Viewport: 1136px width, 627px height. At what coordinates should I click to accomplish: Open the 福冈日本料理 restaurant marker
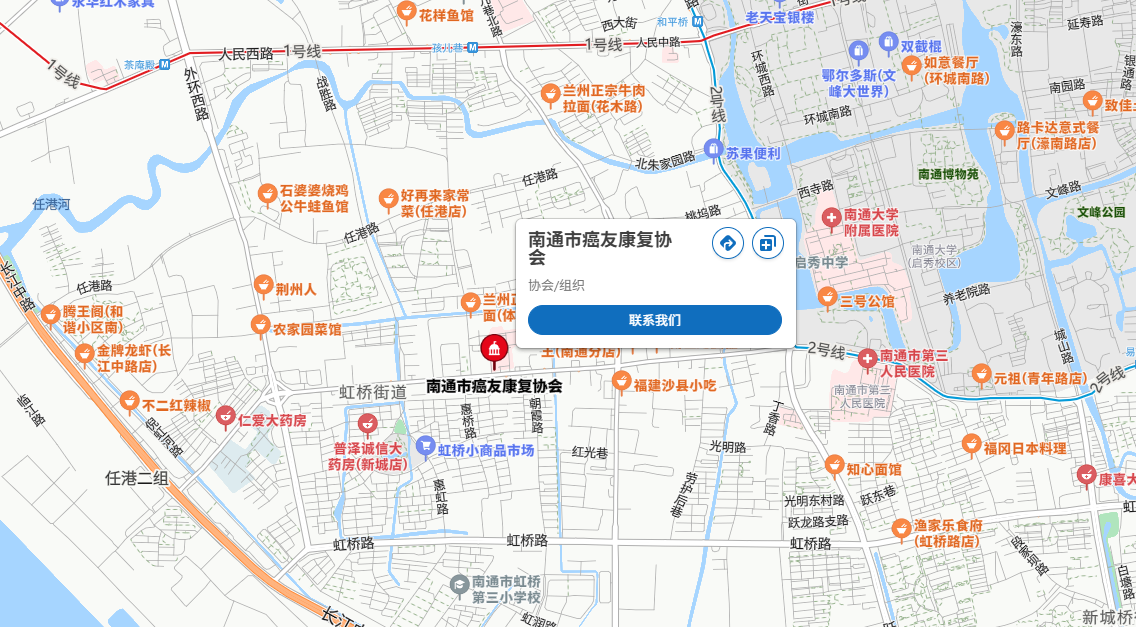970,442
